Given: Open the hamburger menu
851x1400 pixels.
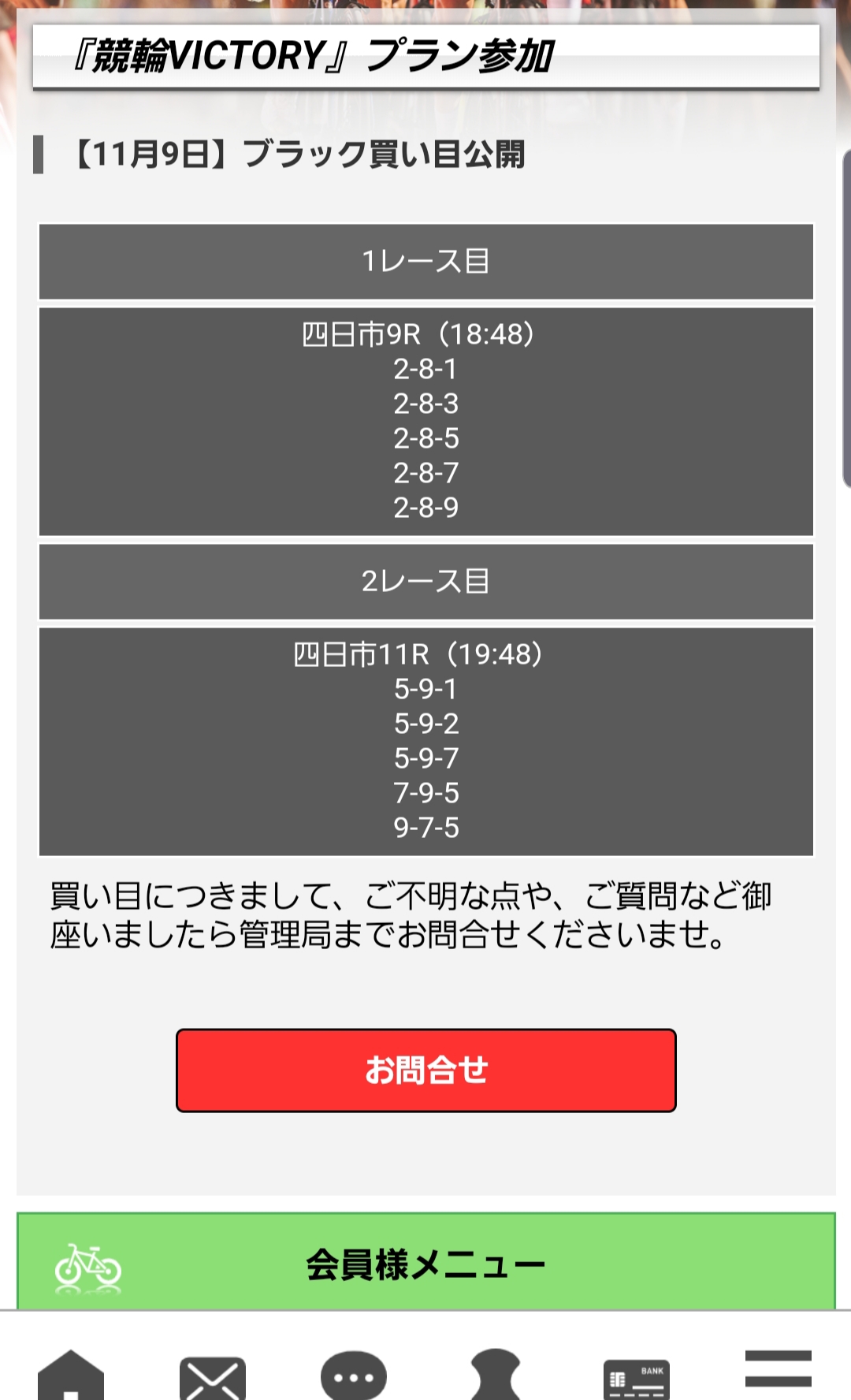Looking at the screenshot, I should click(779, 1368).
